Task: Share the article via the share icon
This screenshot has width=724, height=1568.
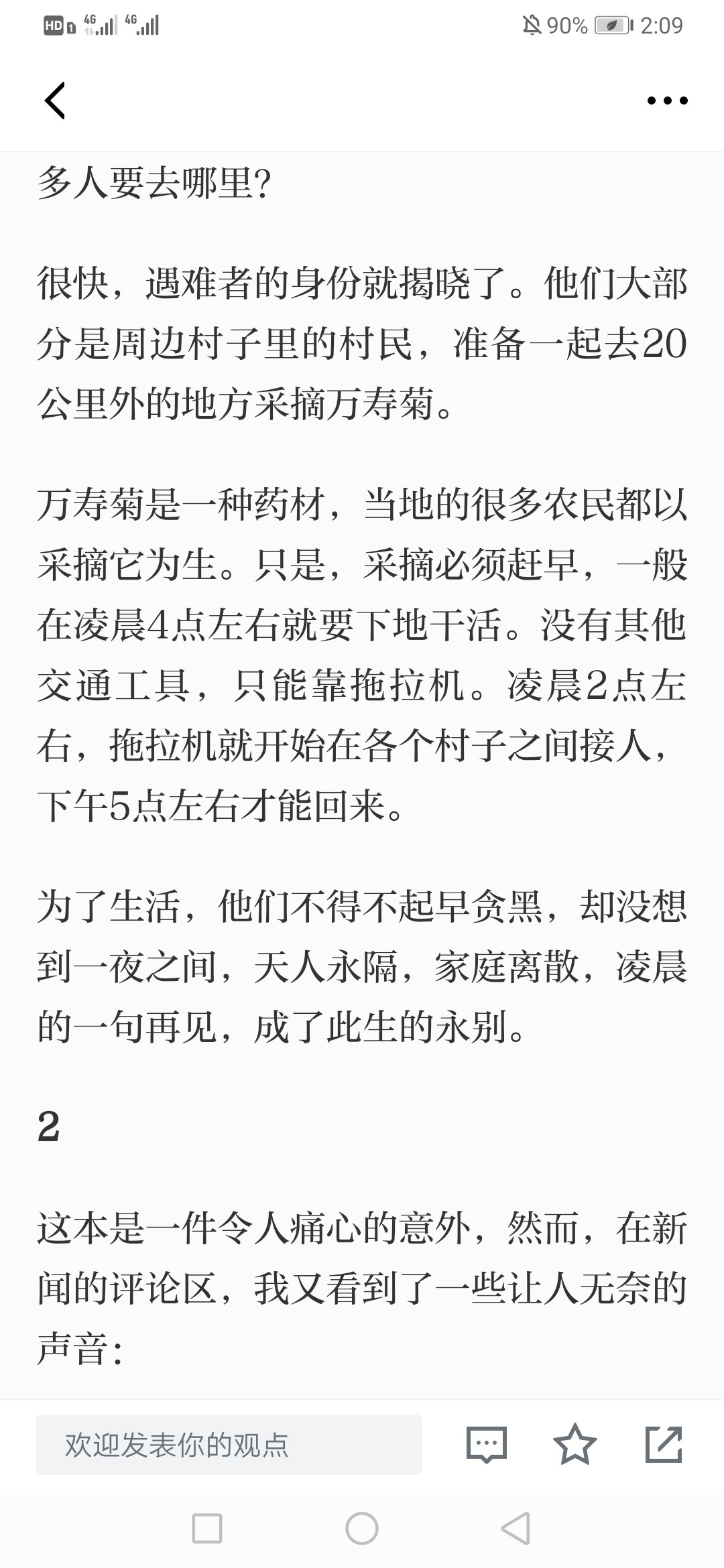Action: pos(664,1444)
